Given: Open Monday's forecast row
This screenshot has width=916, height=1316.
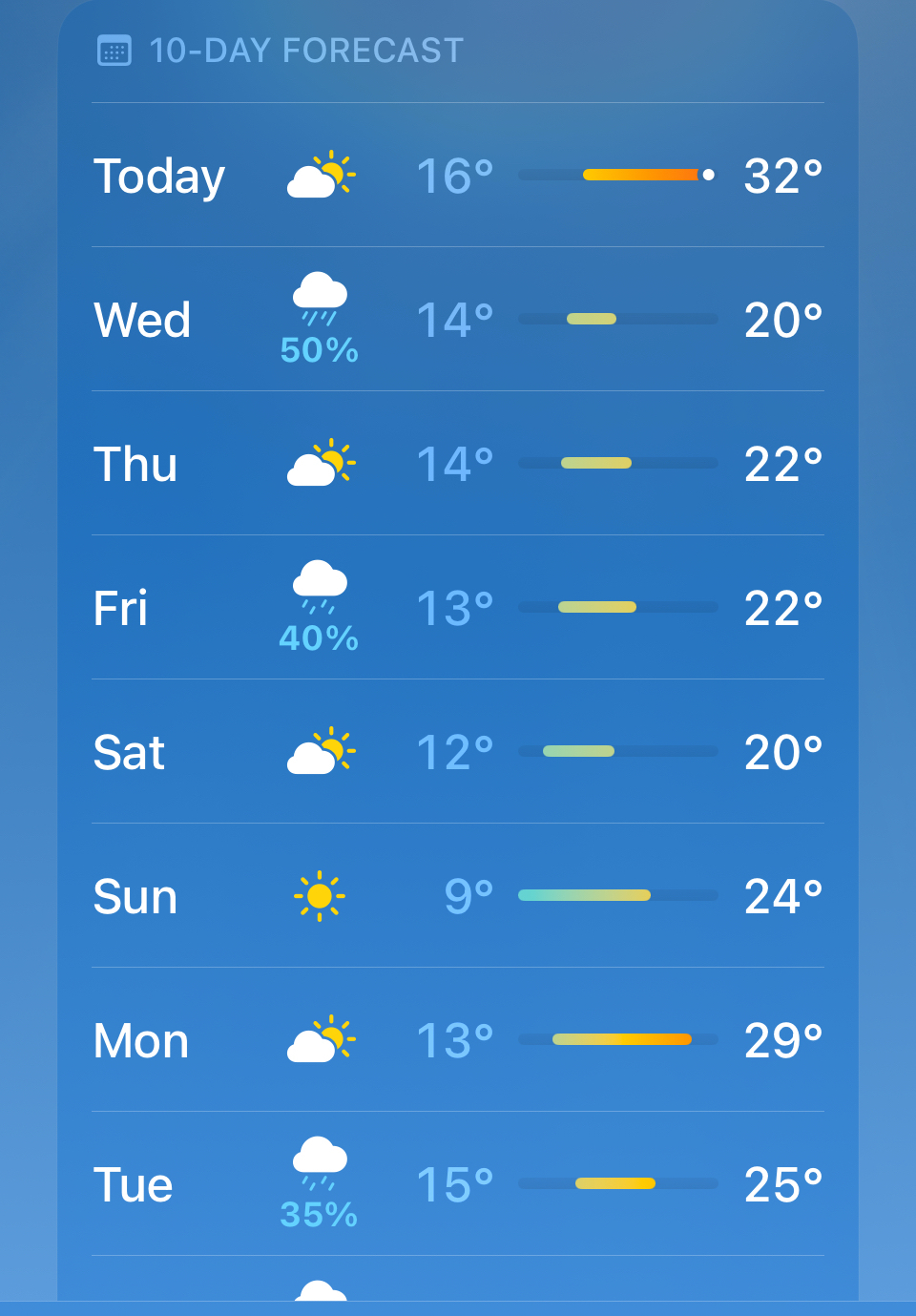Looking at the screenshot, I should (x=458, y=1040).
